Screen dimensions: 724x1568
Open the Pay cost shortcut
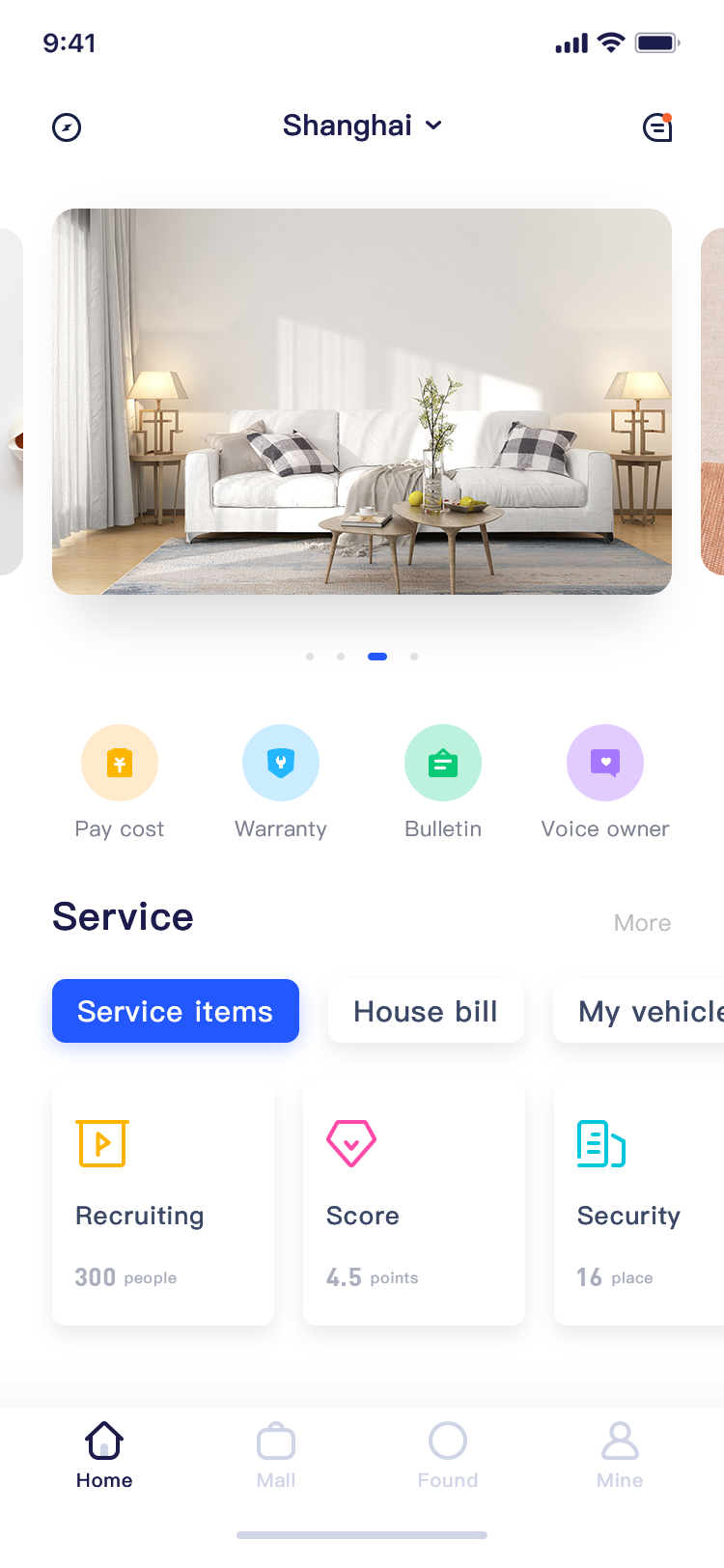tap(120, 782)
